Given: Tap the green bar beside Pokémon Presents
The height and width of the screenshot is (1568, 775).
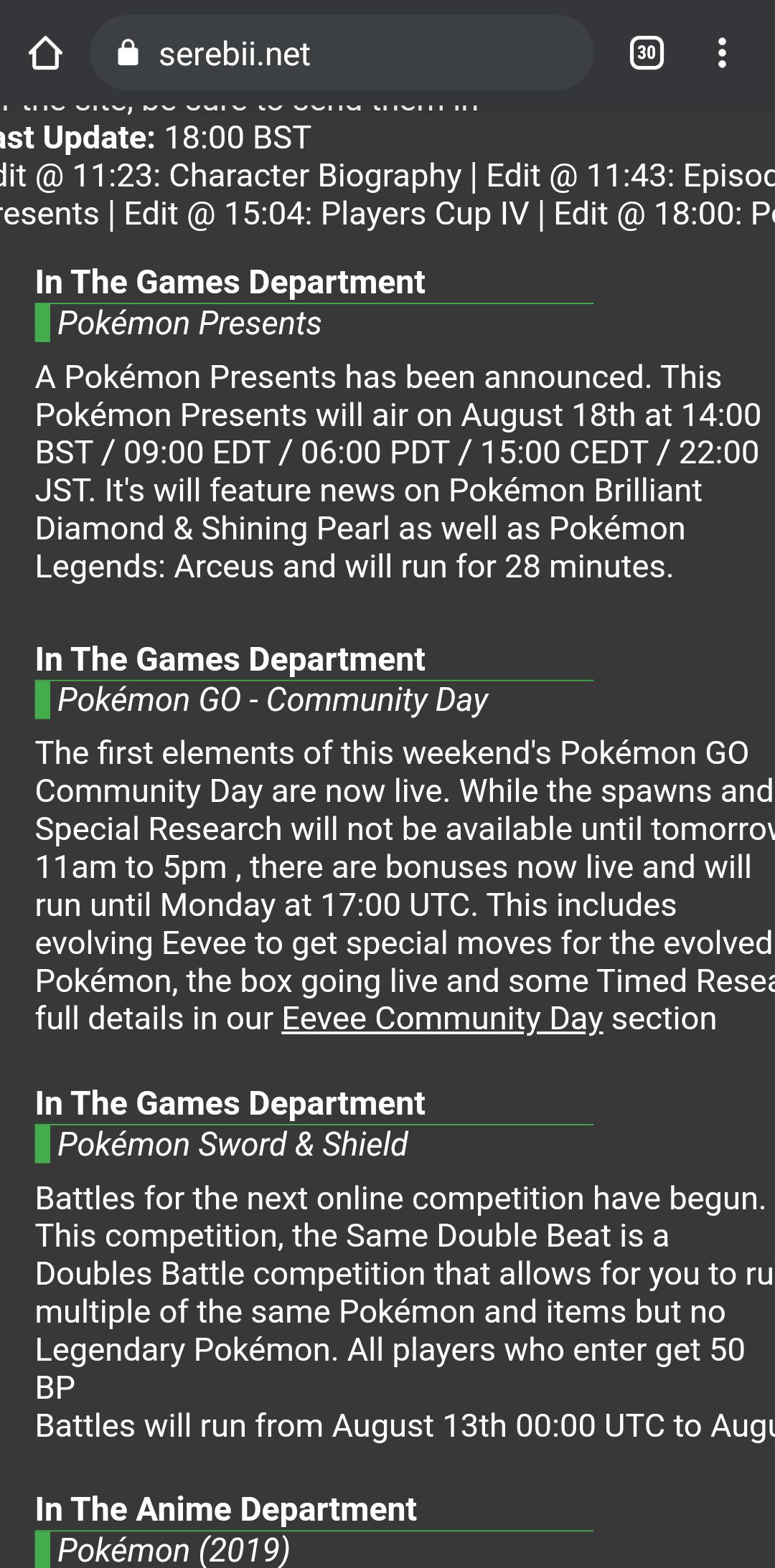Looking at the screenshot, I should click(x=43, y=324).
